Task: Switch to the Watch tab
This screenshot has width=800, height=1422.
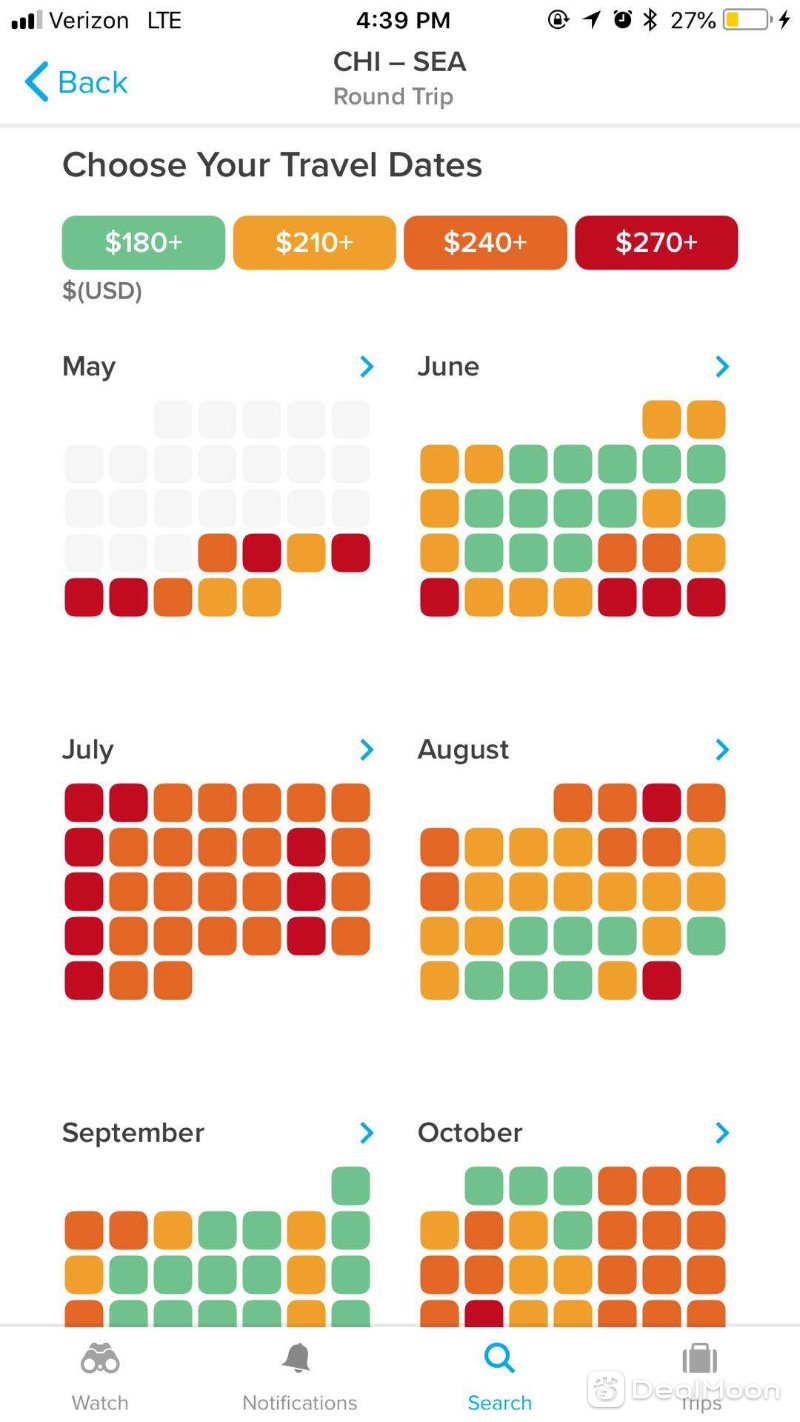Action: (100, 1376)
